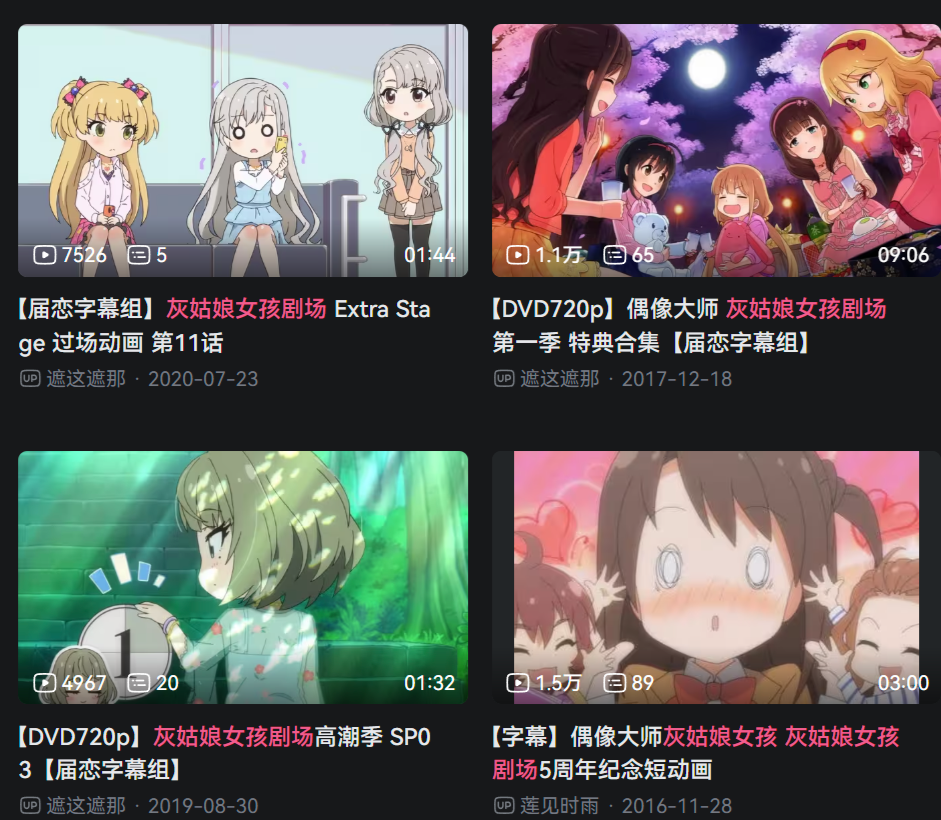Visit uploader 遮这遮那 under the 2019-08-30 video

point(86,805)
